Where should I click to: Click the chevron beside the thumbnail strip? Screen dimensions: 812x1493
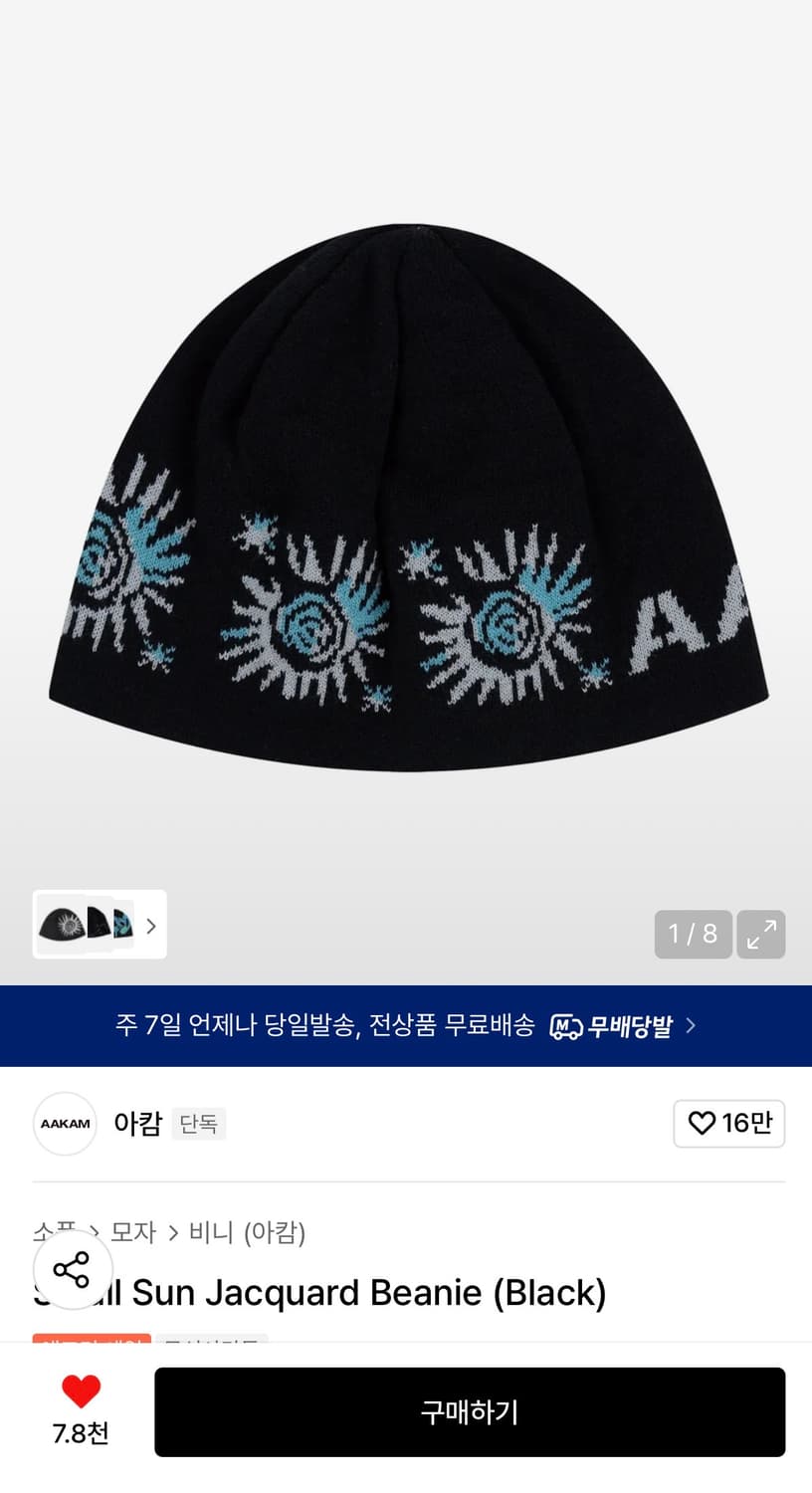pyautogui.click(x=151, y=926)
